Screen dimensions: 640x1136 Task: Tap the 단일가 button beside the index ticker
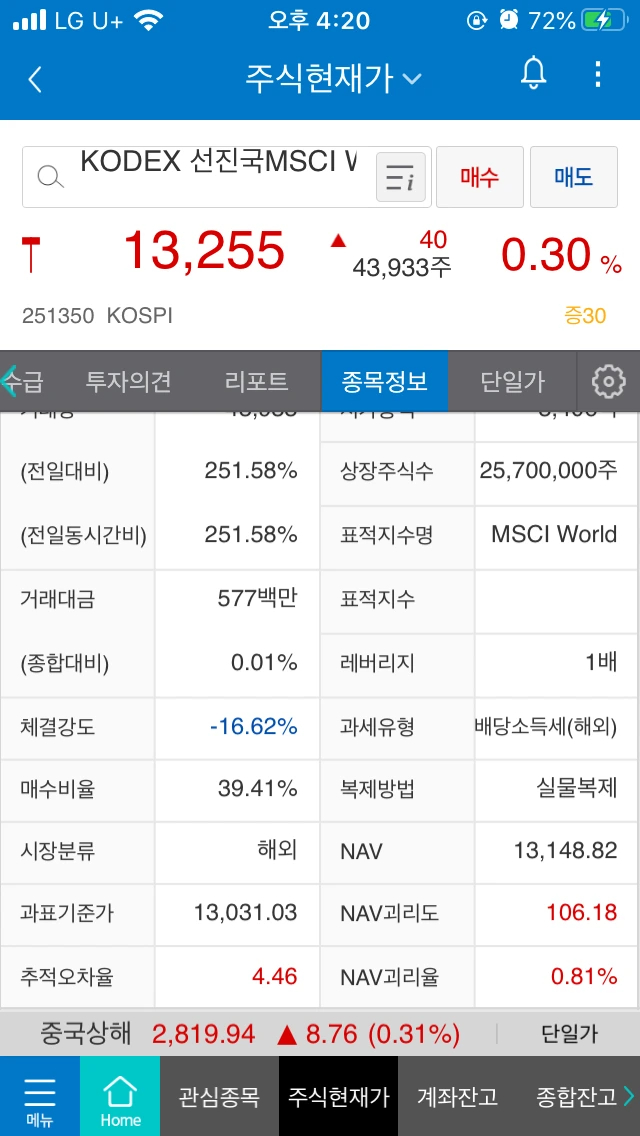[570, 1034]
